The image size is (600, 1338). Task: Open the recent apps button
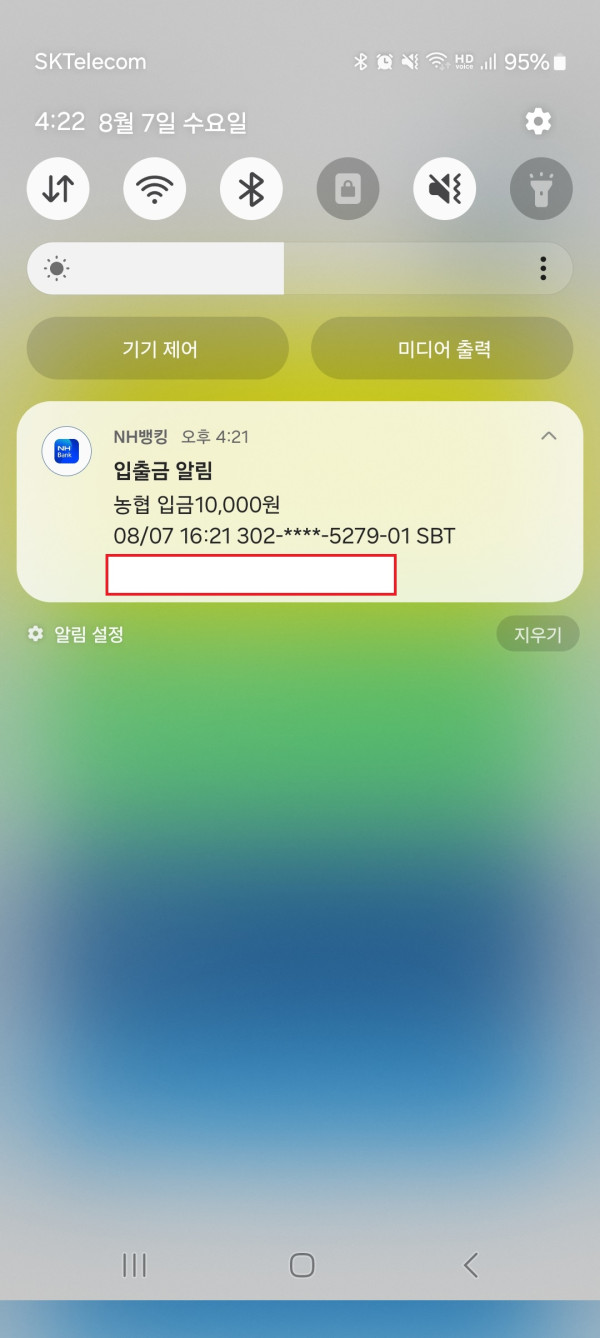134,1265
